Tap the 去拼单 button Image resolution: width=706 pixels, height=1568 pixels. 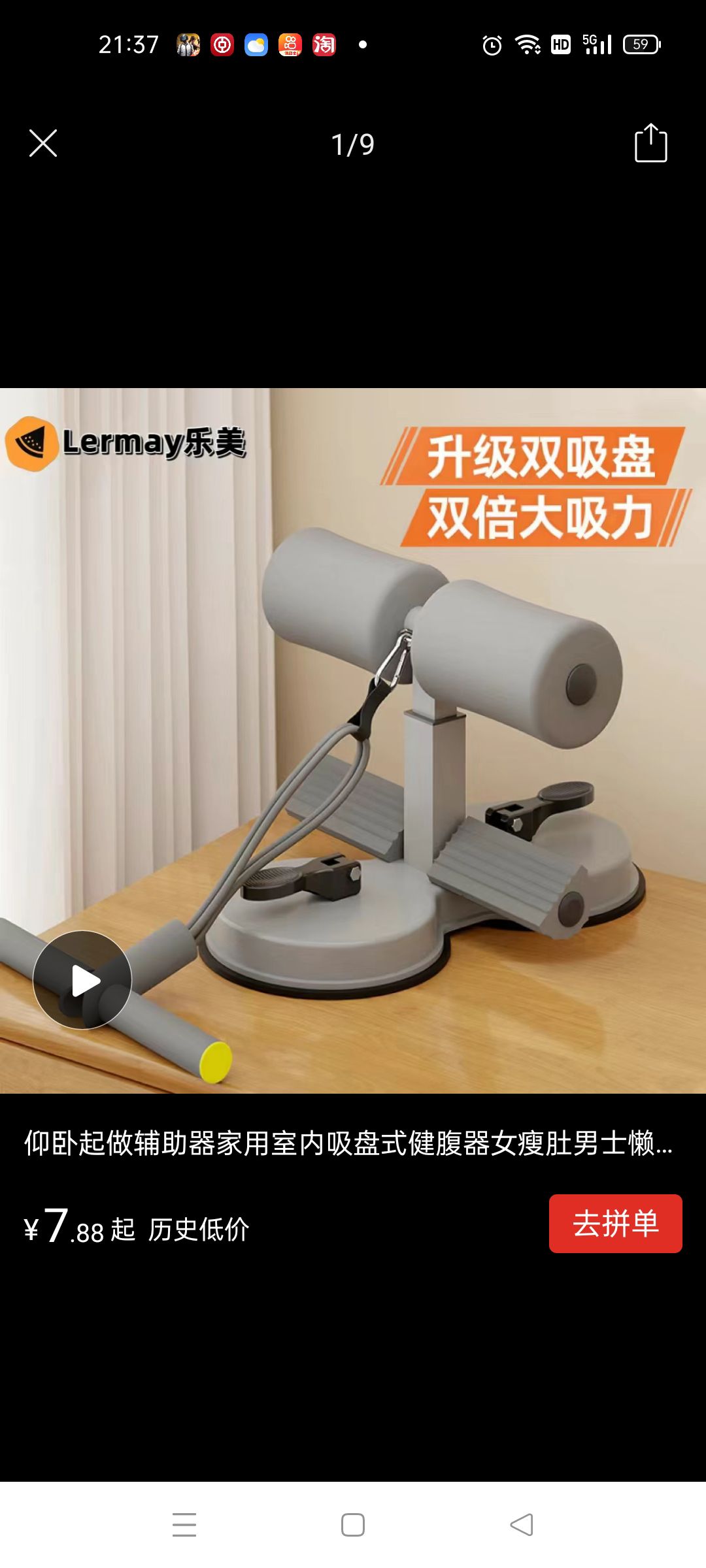click(615, 1224)
